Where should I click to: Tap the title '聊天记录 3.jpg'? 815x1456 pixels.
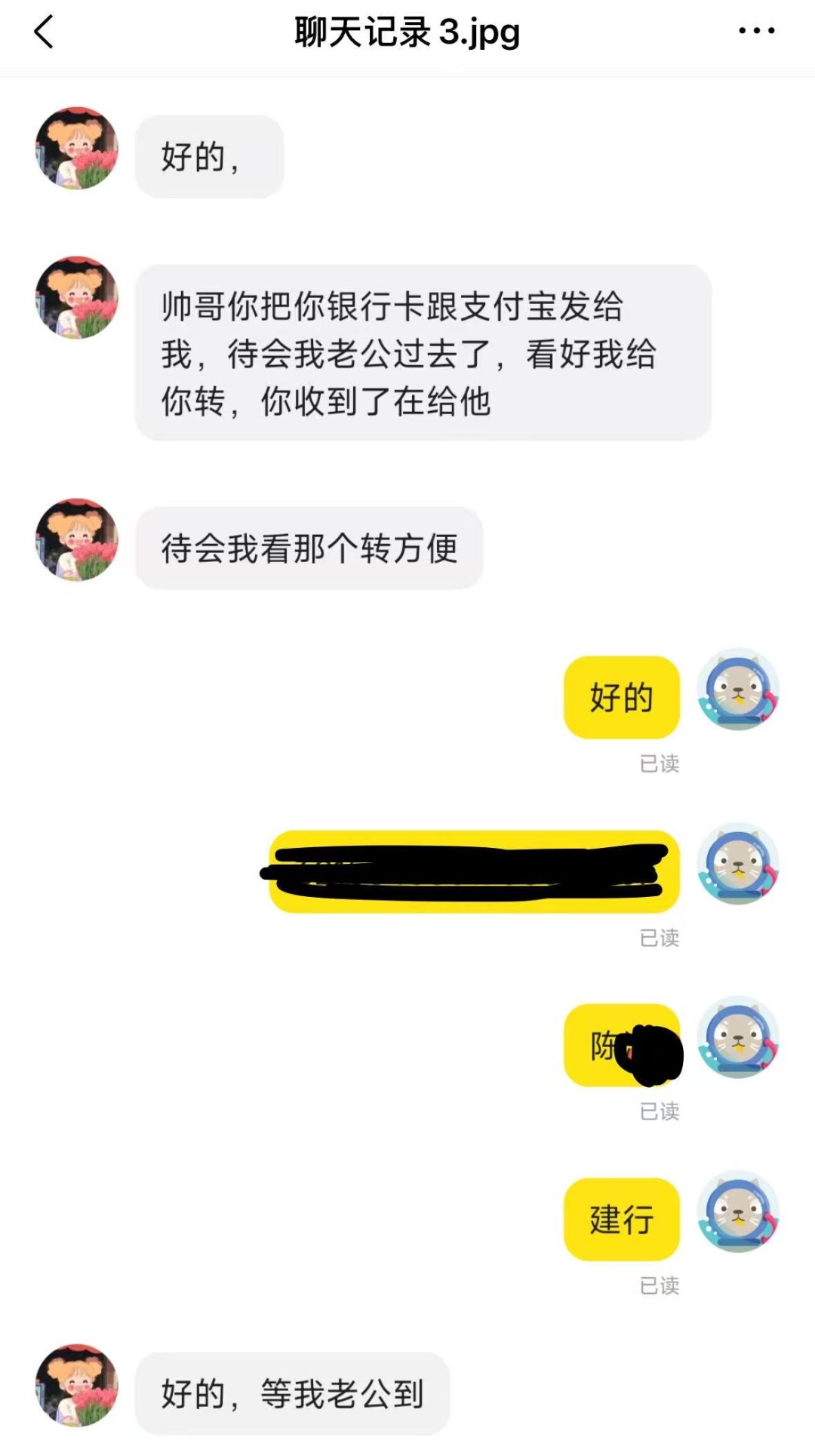pos(405,33)
